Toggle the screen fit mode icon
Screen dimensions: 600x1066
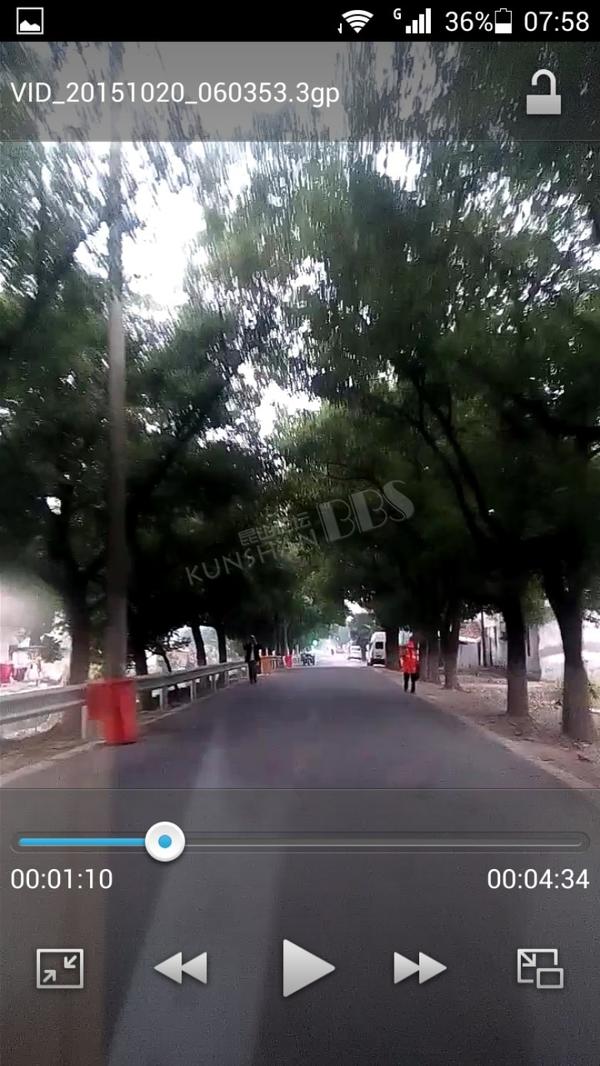coord(60,968)
